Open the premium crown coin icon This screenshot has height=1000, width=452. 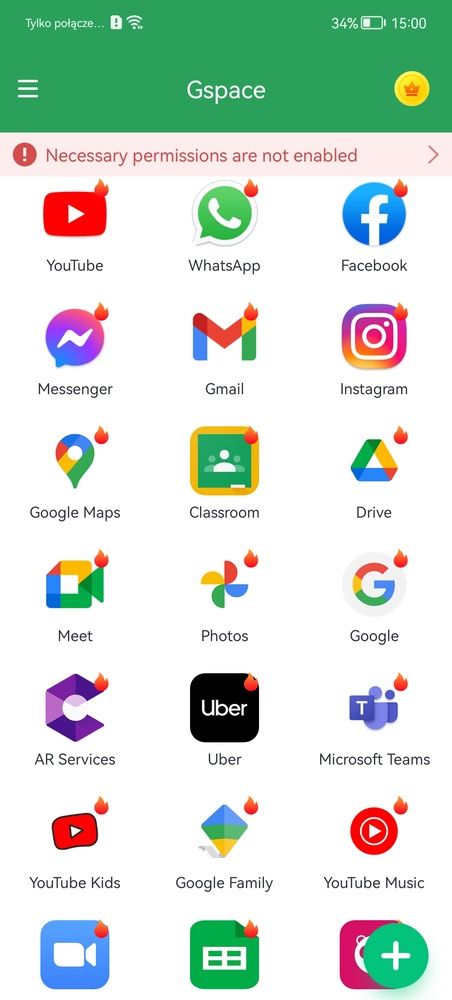(411, 89)
